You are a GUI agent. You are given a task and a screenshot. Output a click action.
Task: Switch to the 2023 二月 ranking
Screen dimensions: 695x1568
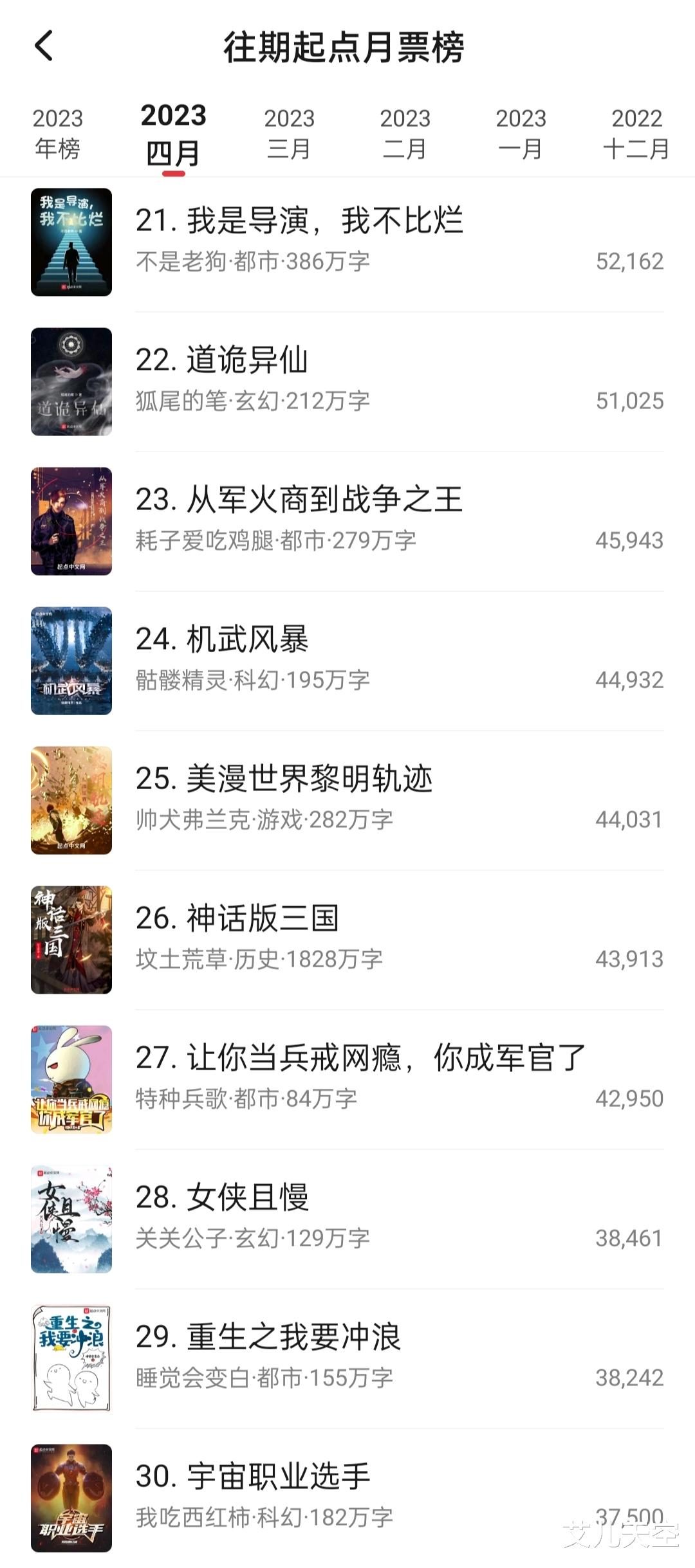pos(405,134)
